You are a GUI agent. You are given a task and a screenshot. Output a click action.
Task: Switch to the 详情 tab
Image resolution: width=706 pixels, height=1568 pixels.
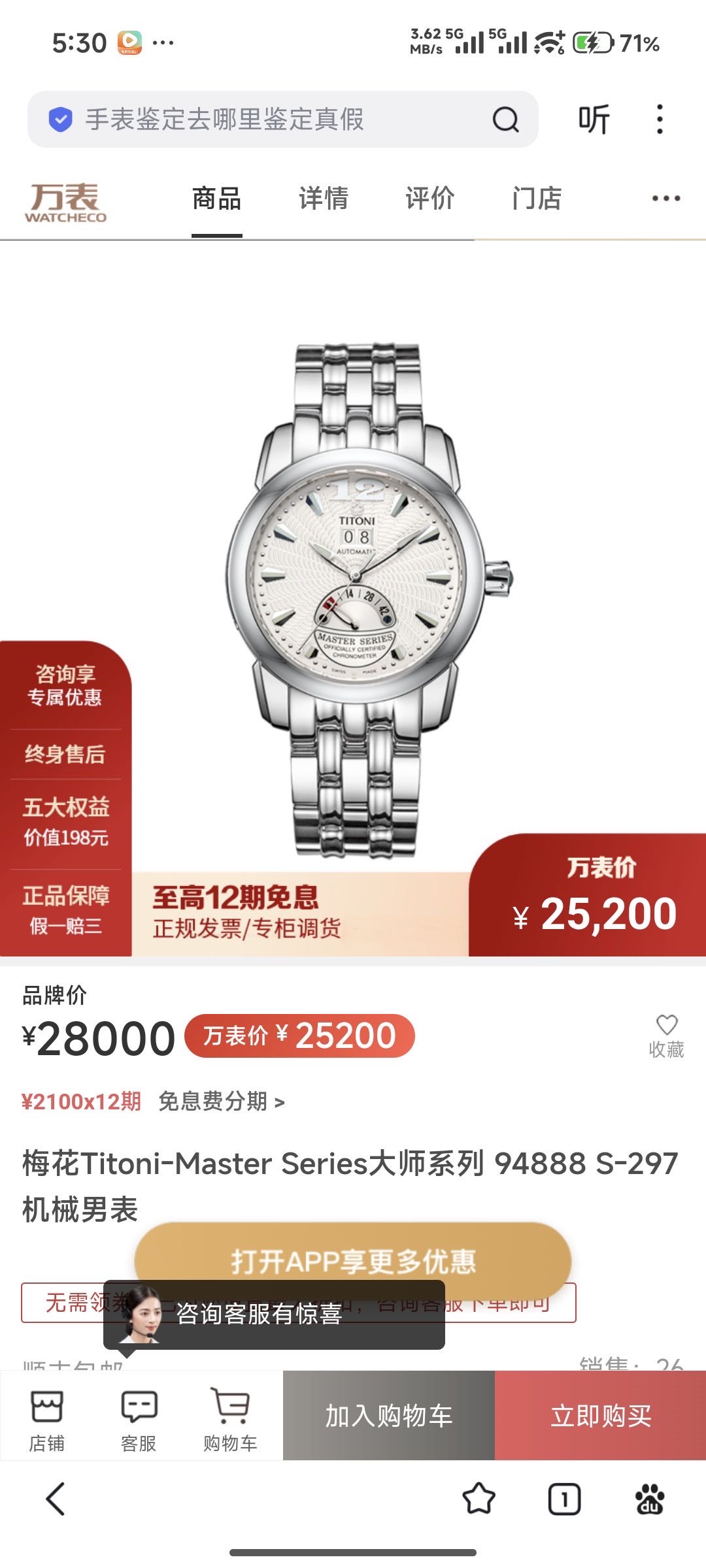[x=324, y=199]
